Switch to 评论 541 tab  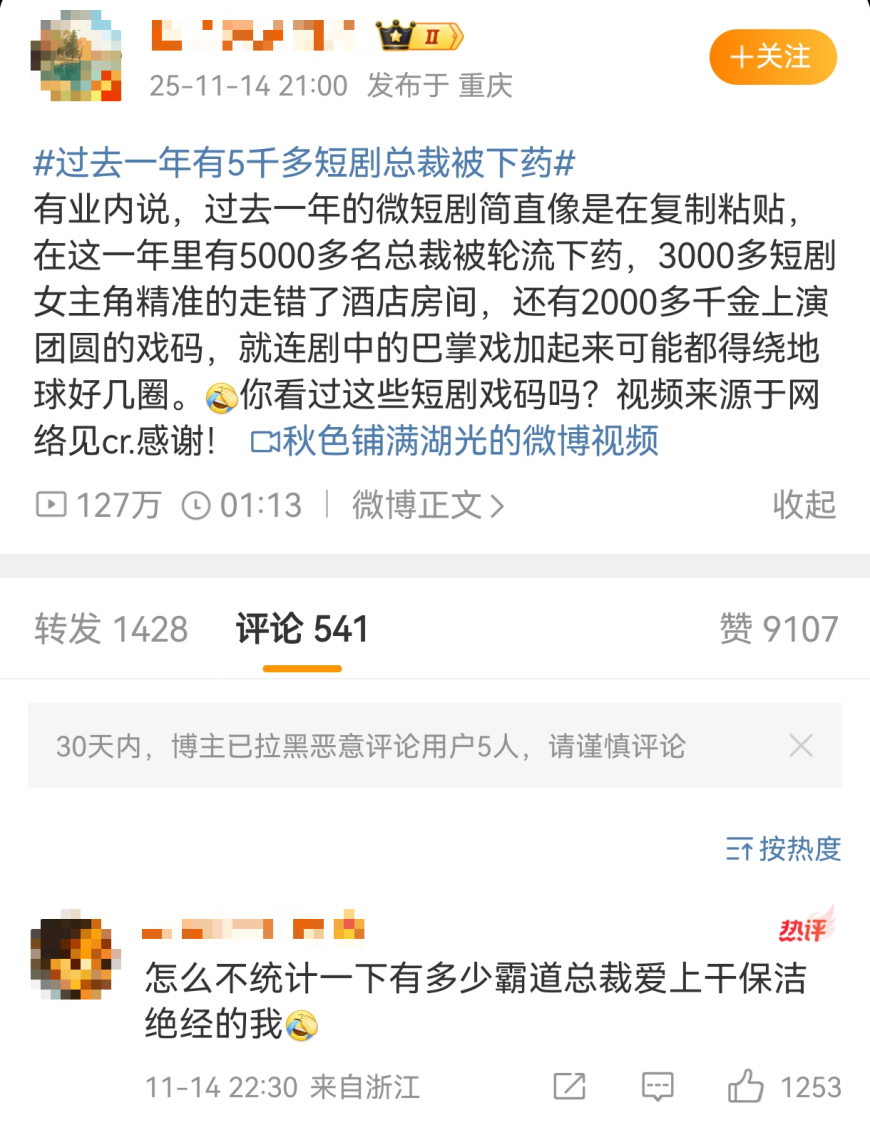click(302, 629)
